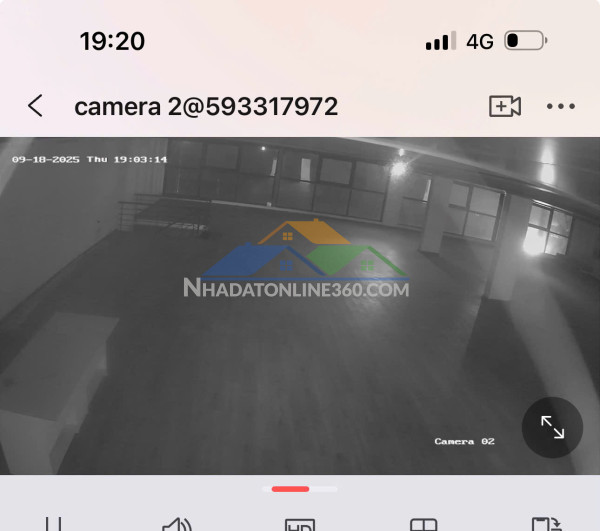Viewport: 600px width, 531px height.
Task: Go back from the camera 2 view
Action: click(36, 106)
